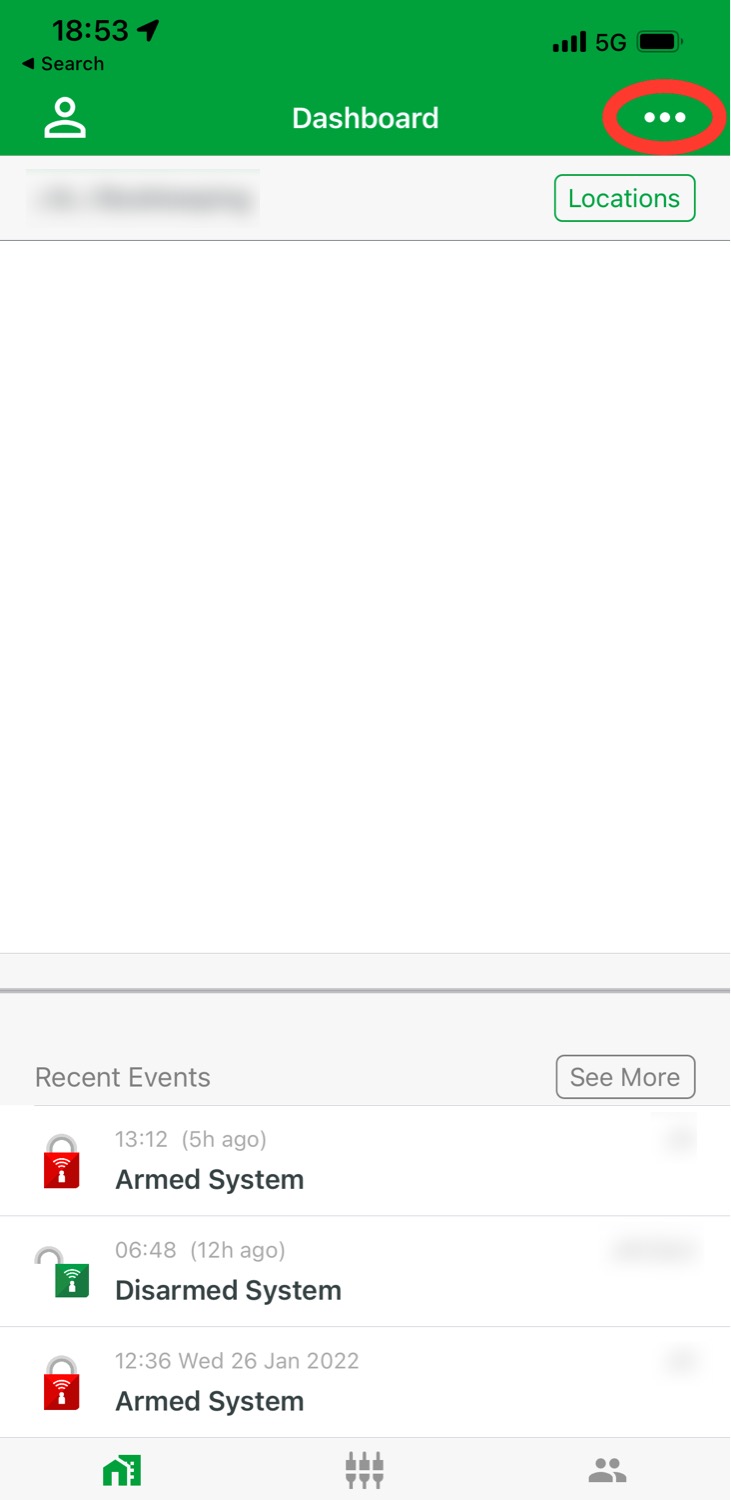Viewport: 731px width, 1500px height.
Task: Switch to the users tab
Action: tap(607, 1470)
